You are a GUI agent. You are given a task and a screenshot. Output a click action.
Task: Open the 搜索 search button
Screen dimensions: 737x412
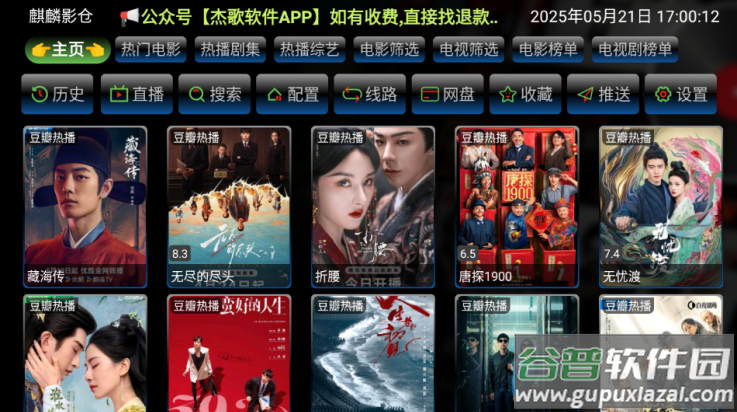click(x=215, y=94)
